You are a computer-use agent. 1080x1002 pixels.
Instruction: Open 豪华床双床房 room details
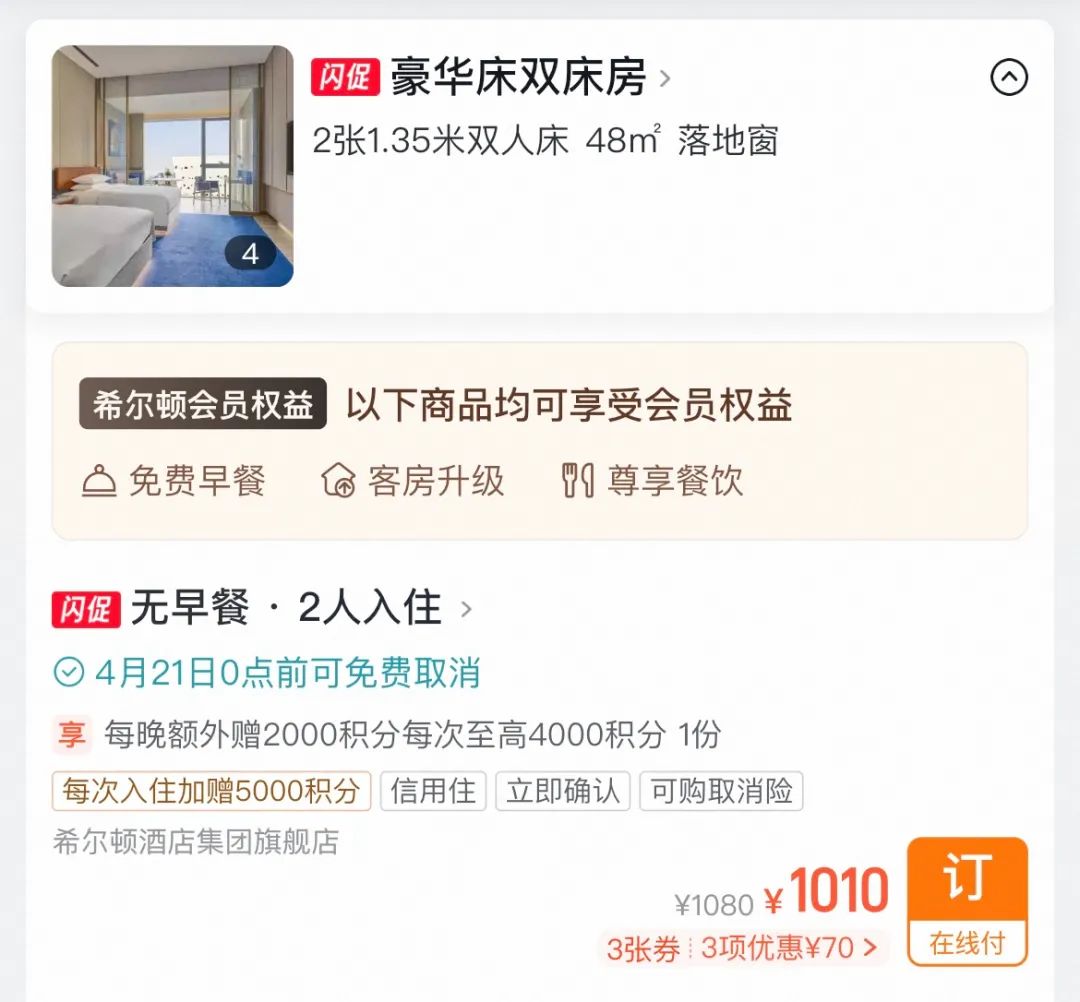click(519, 78)
